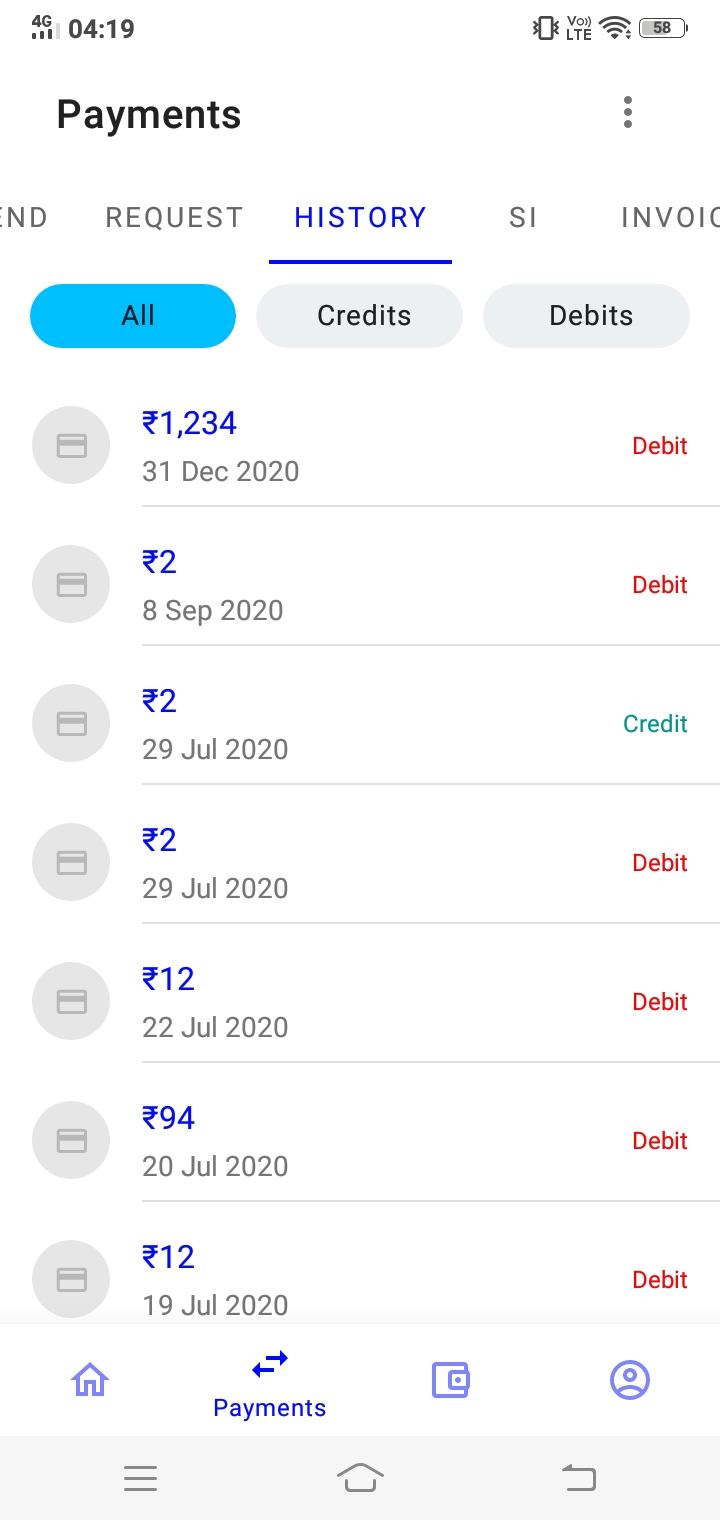Image resolution: width=720 pixels, height=1520 pixels.
Task: Open the overflow menu in Payments
Action: point(628,113)
